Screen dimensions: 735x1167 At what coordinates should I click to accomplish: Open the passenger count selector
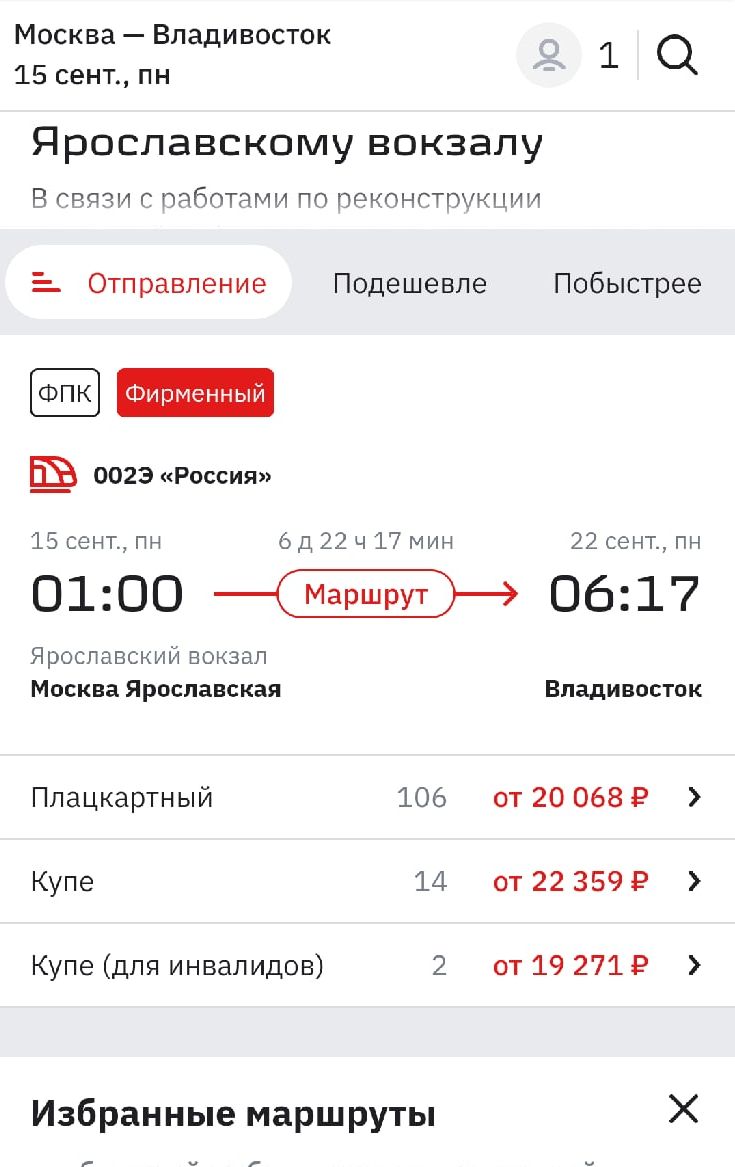569,55
